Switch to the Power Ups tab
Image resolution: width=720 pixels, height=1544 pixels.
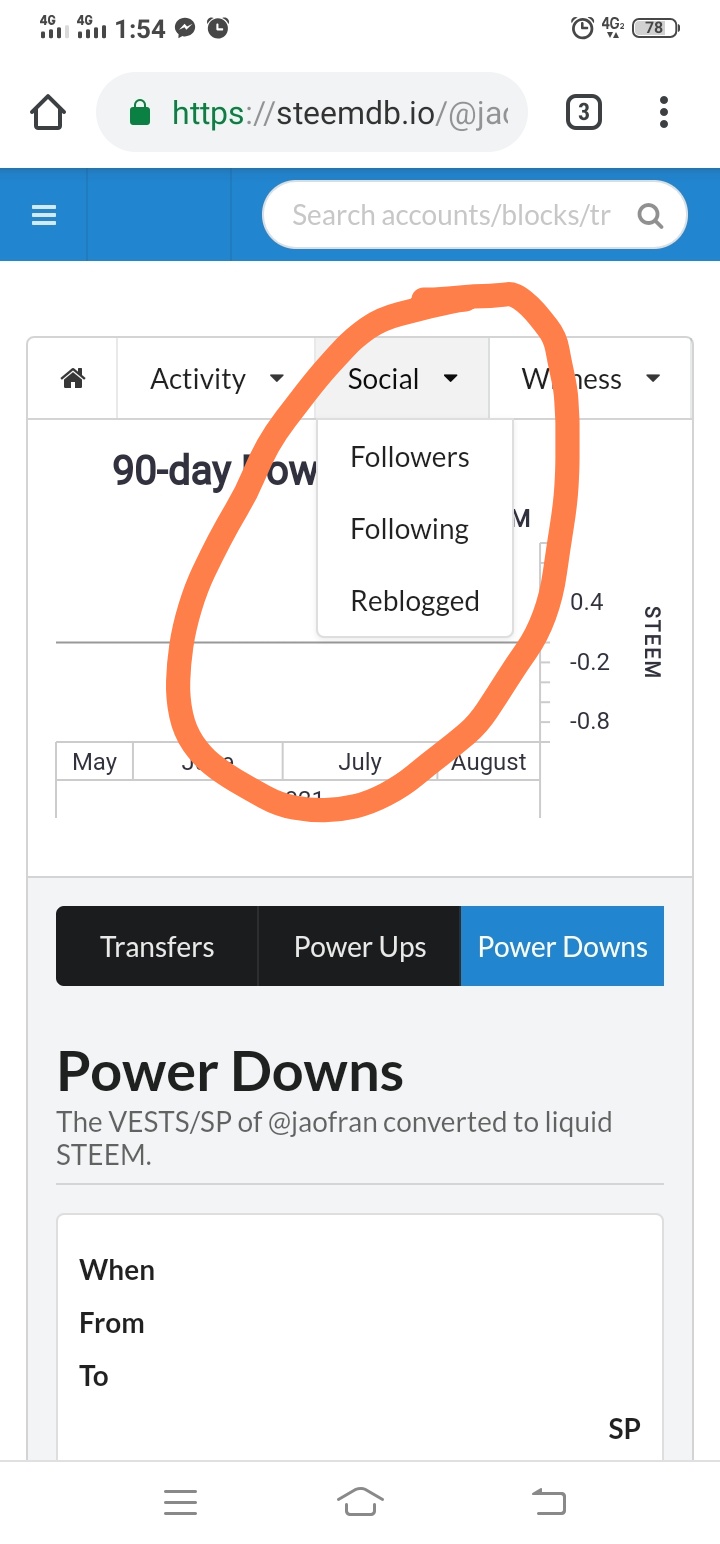(x=360, y=946)
